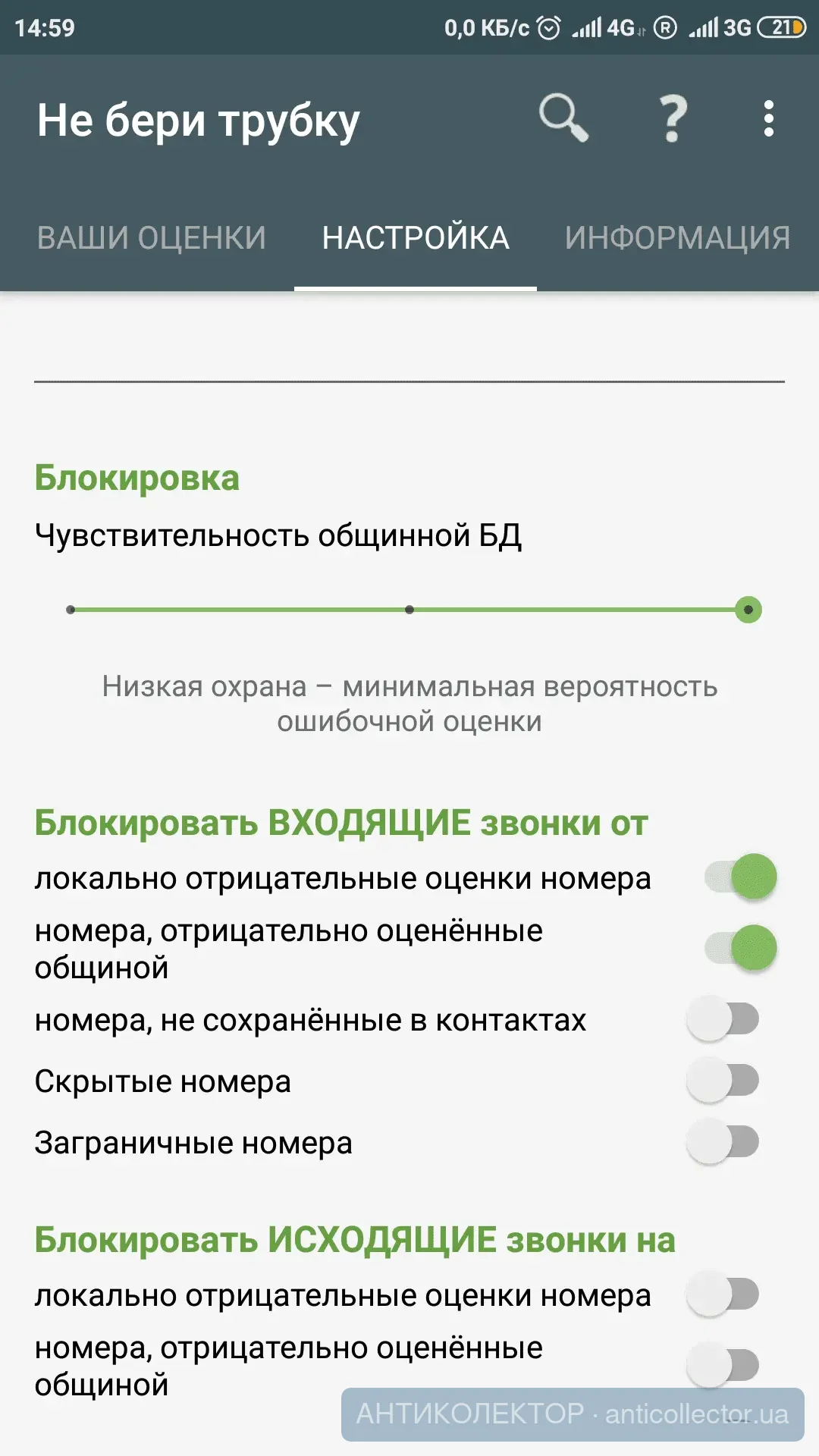Viewport: 819px width, 1456px height.
Task: Select the НАСТРОЙКА tab
Action: click(x=416, y=238)
